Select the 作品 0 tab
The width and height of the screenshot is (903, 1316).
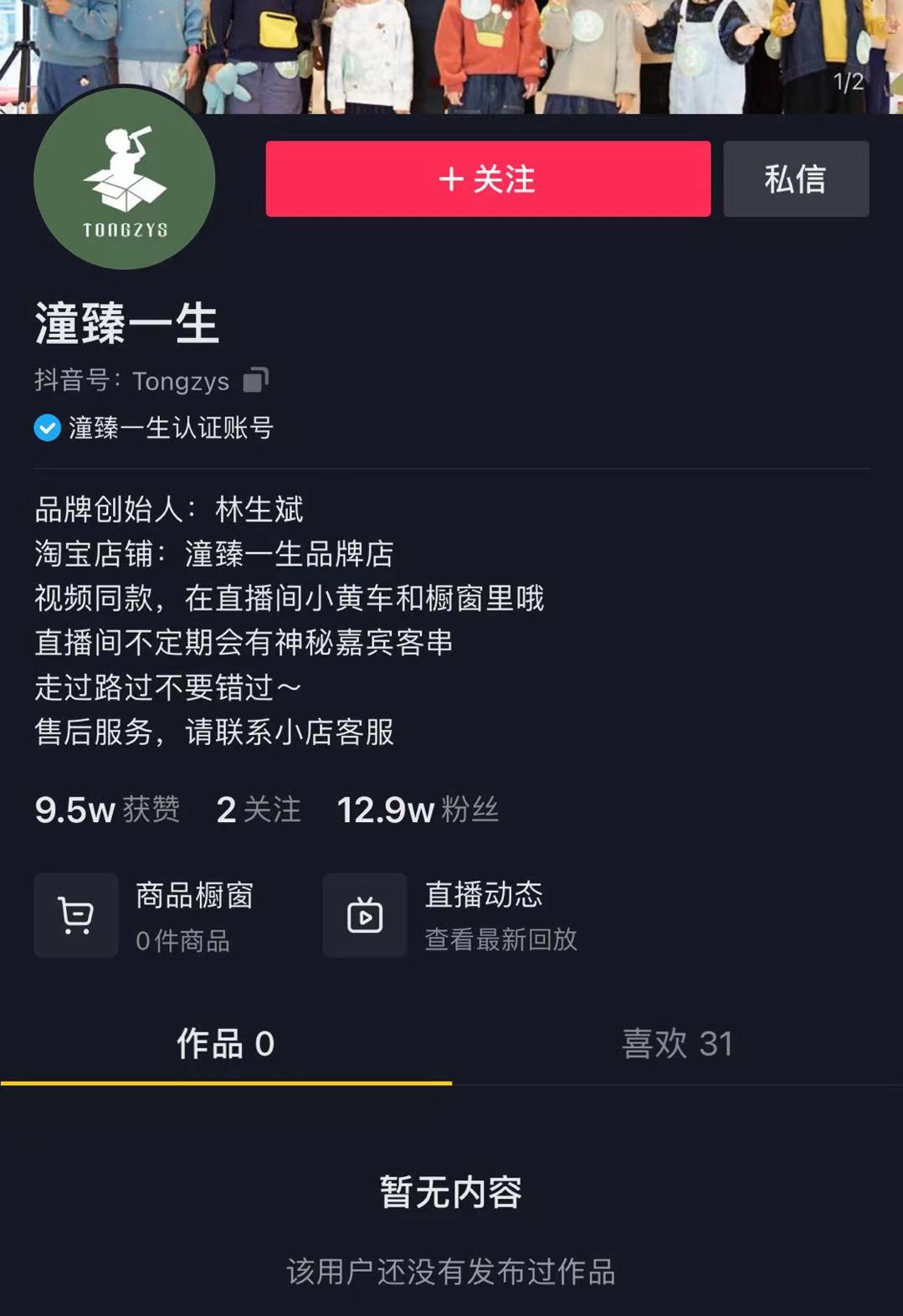(225, 1043)
